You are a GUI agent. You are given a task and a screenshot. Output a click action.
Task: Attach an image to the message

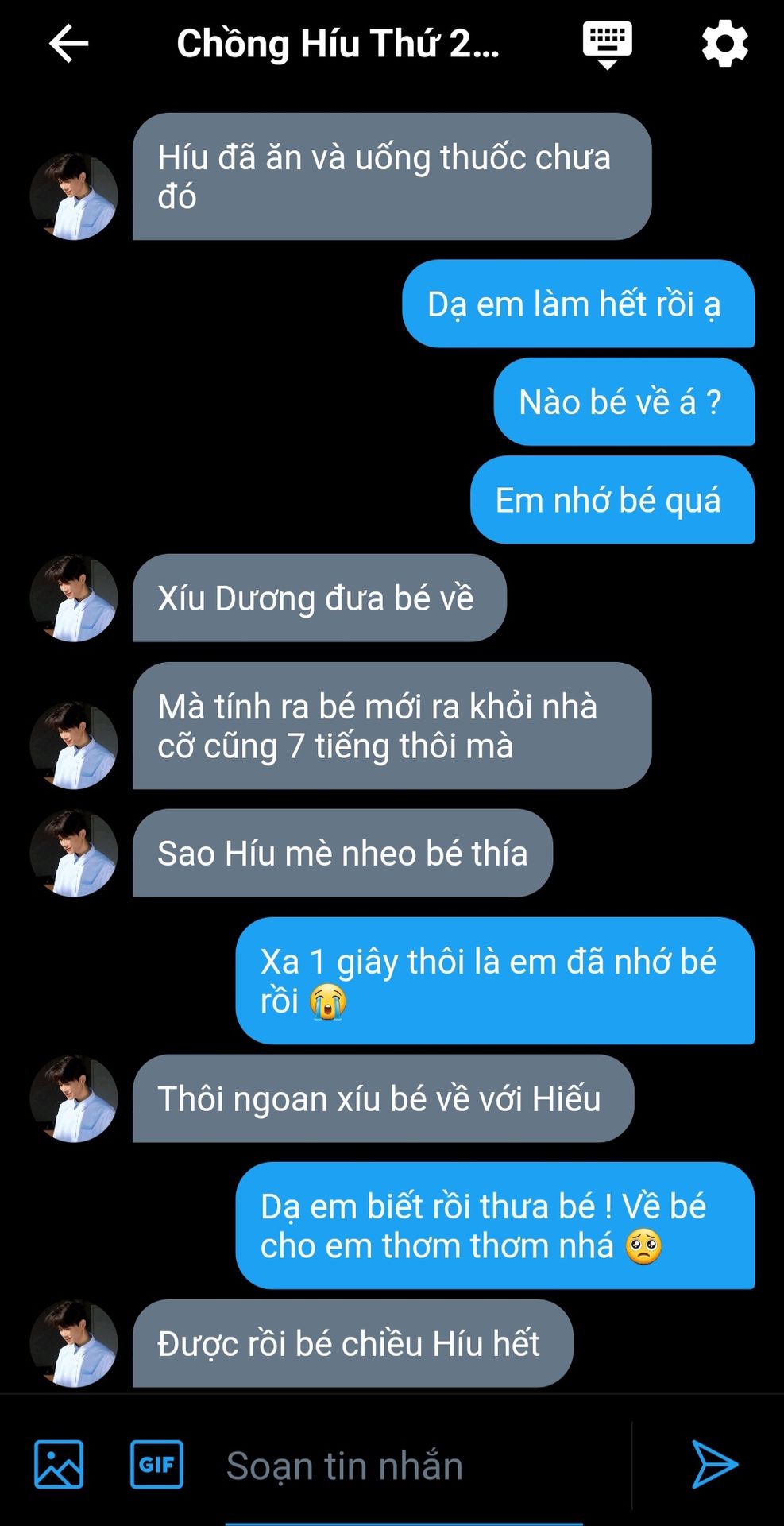59,1464
